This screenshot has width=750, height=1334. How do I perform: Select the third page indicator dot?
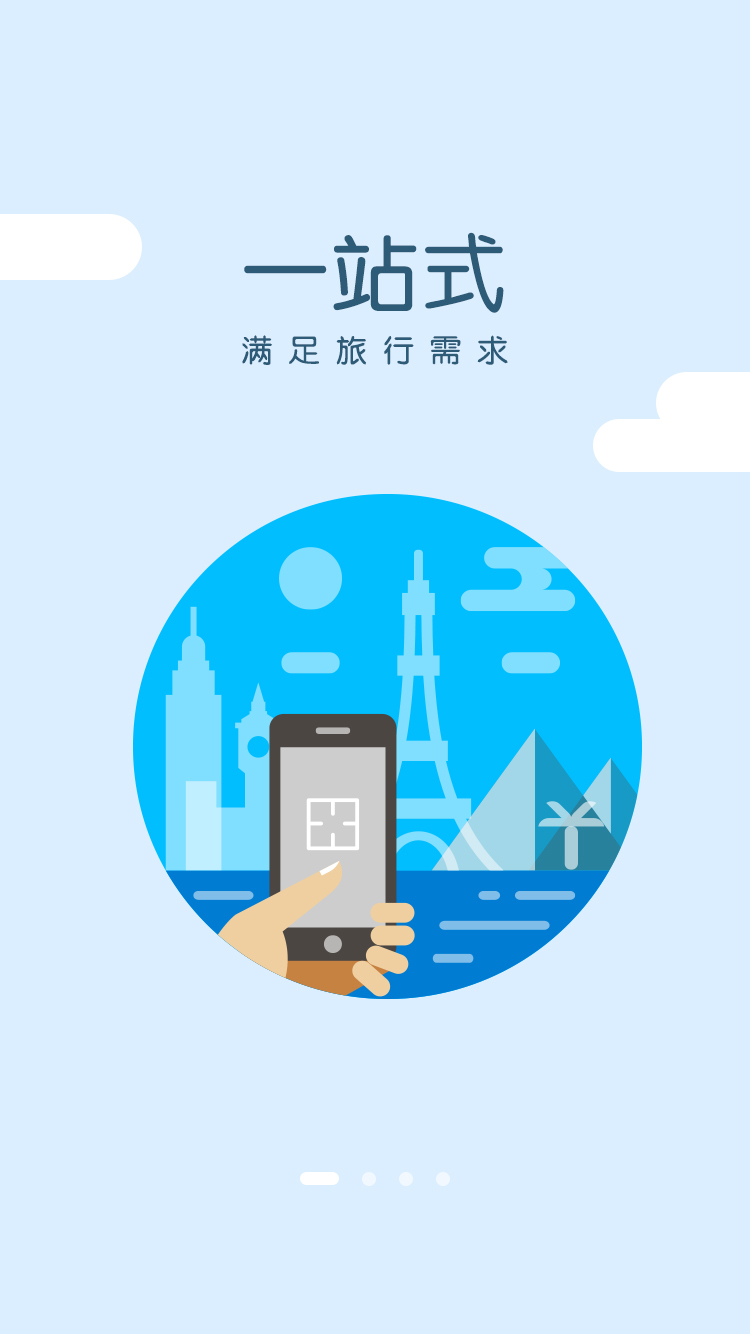coord(406,1179)
